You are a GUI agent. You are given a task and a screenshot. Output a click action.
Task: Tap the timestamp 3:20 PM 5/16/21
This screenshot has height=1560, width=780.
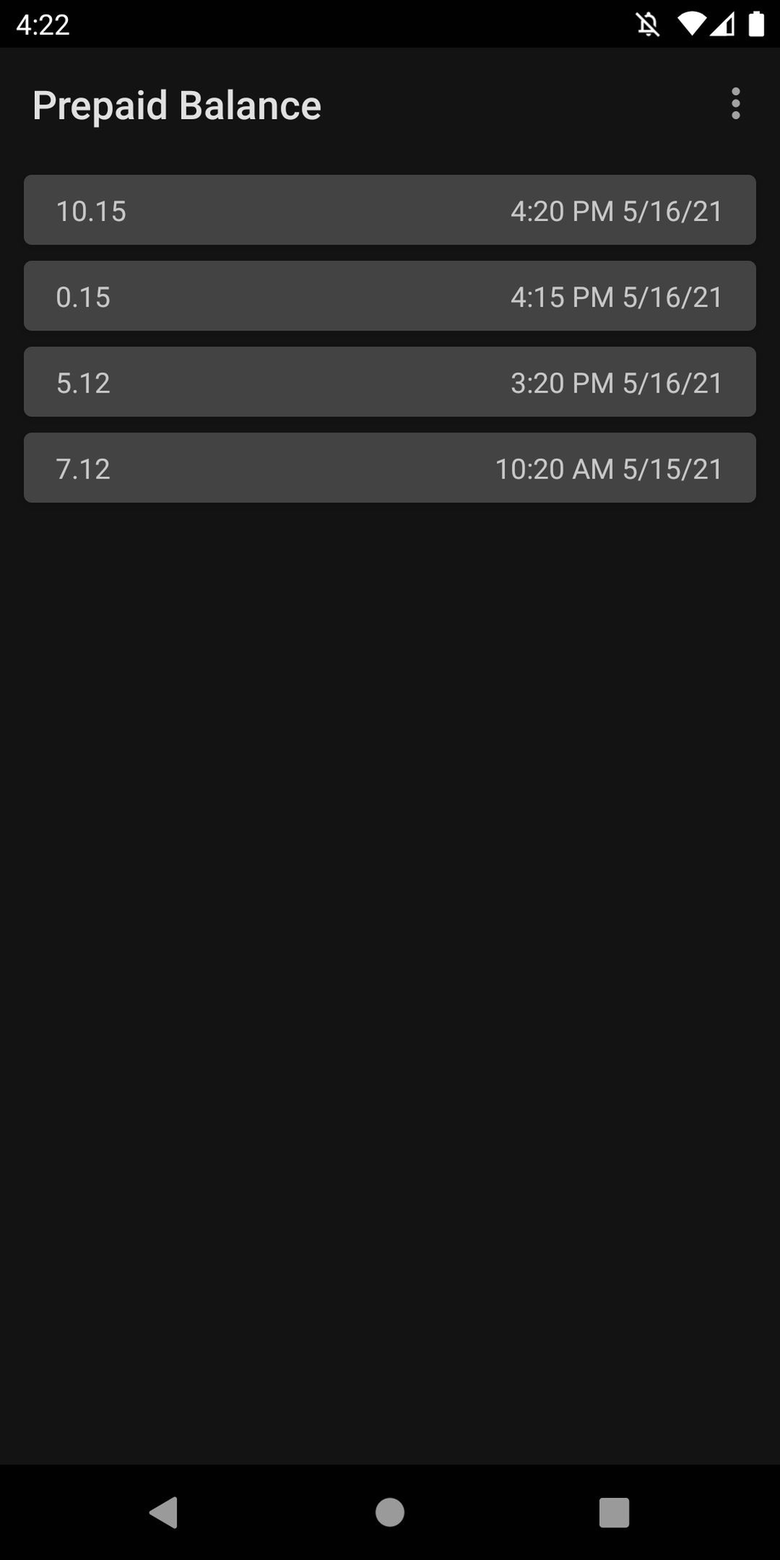[616, 382]
